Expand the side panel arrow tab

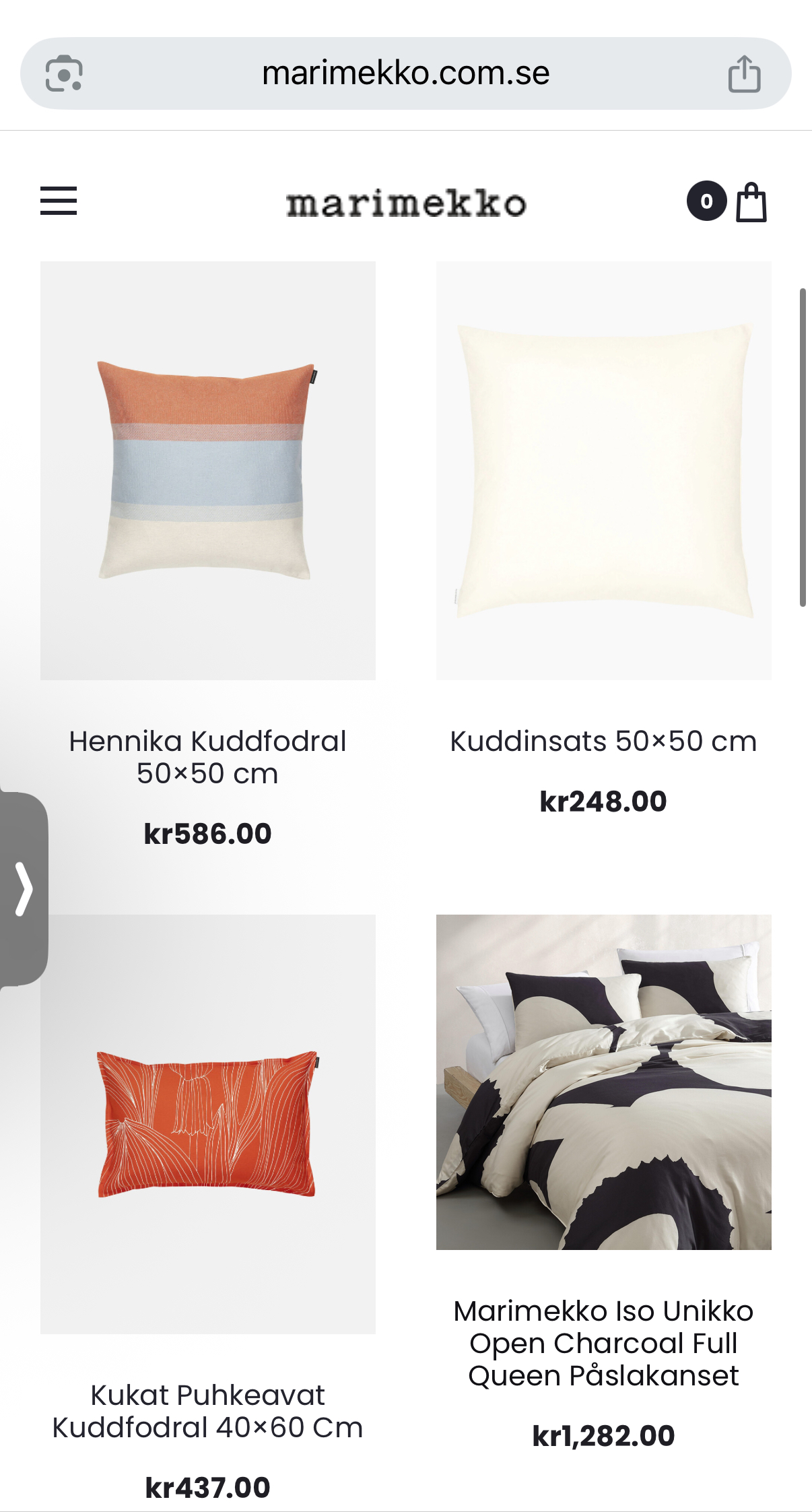point(24,888)
